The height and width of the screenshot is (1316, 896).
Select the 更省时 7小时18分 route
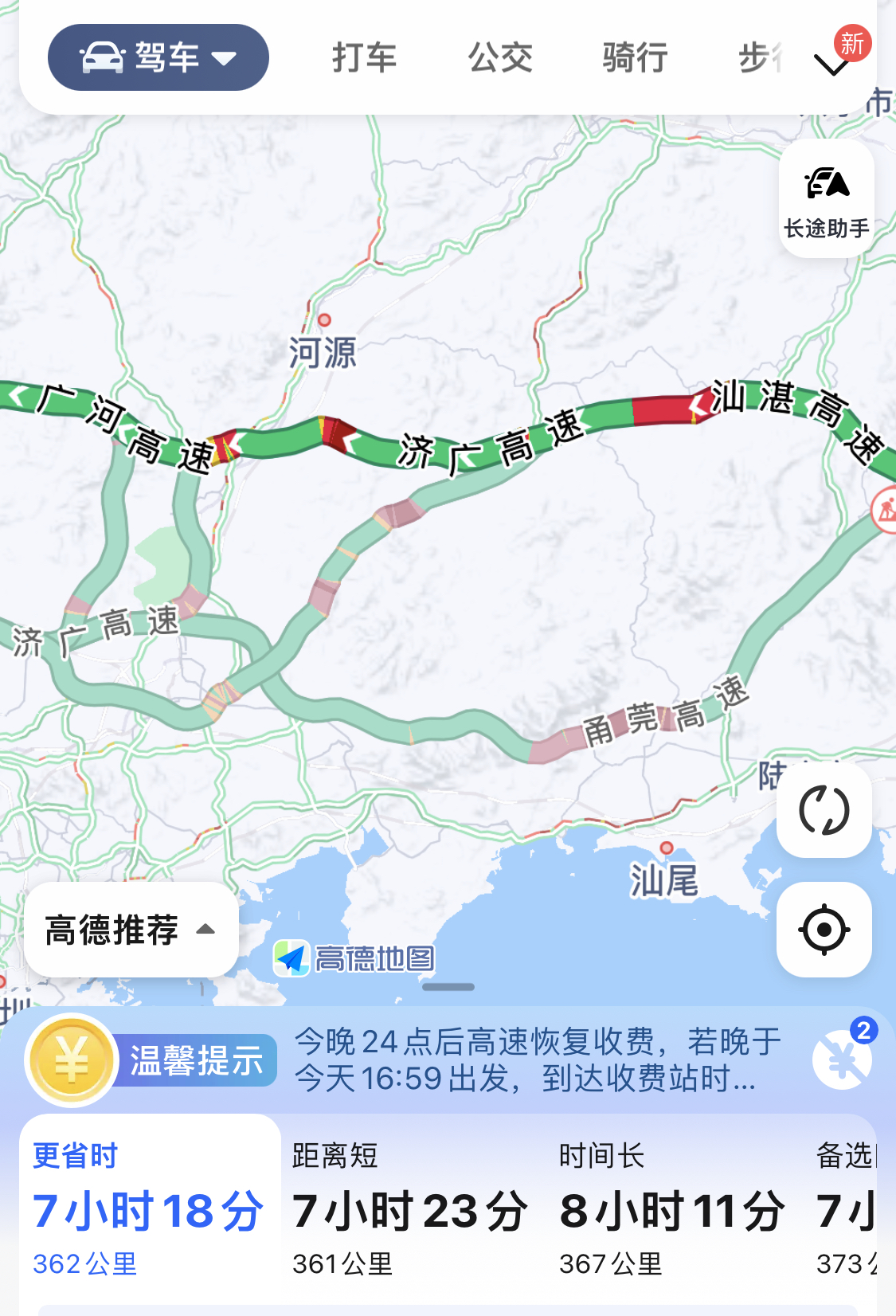coord(150,1208)
